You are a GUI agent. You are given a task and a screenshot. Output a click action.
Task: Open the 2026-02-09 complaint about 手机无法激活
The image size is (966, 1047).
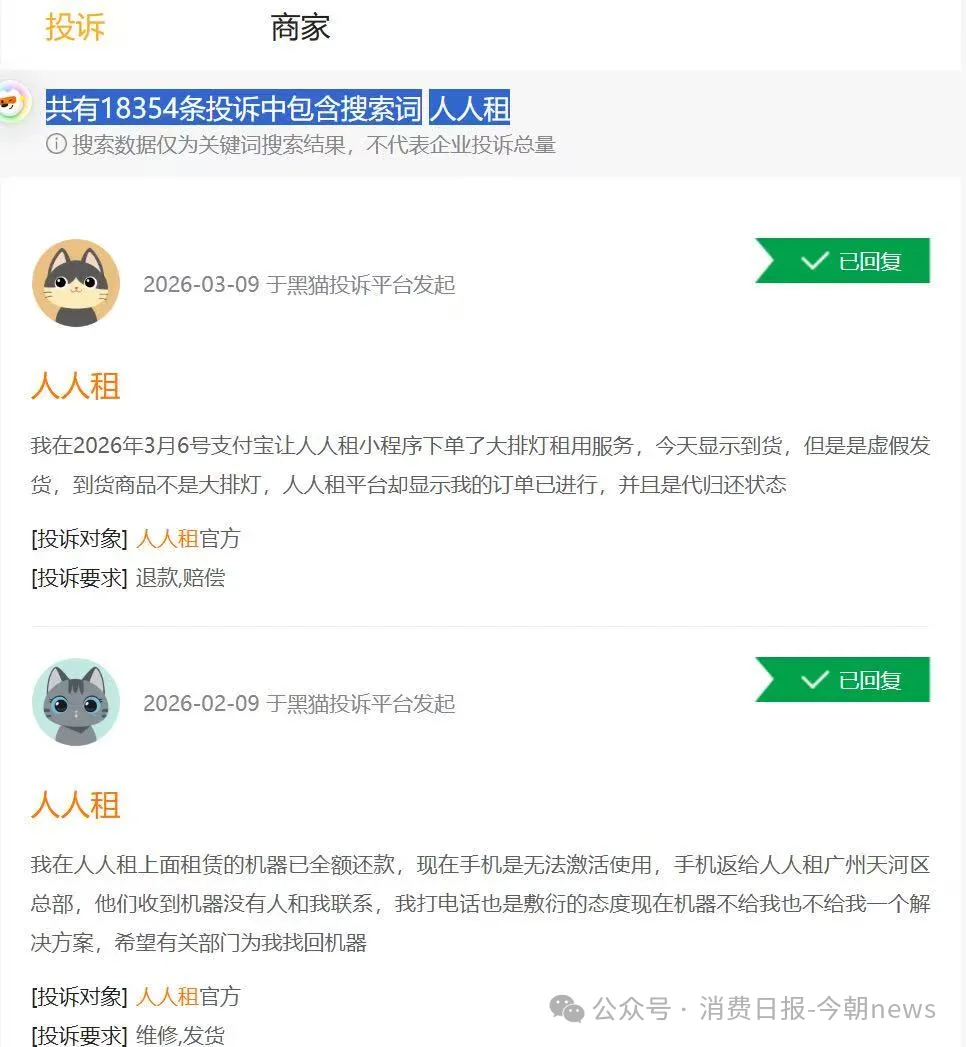[x=76, y=805]
